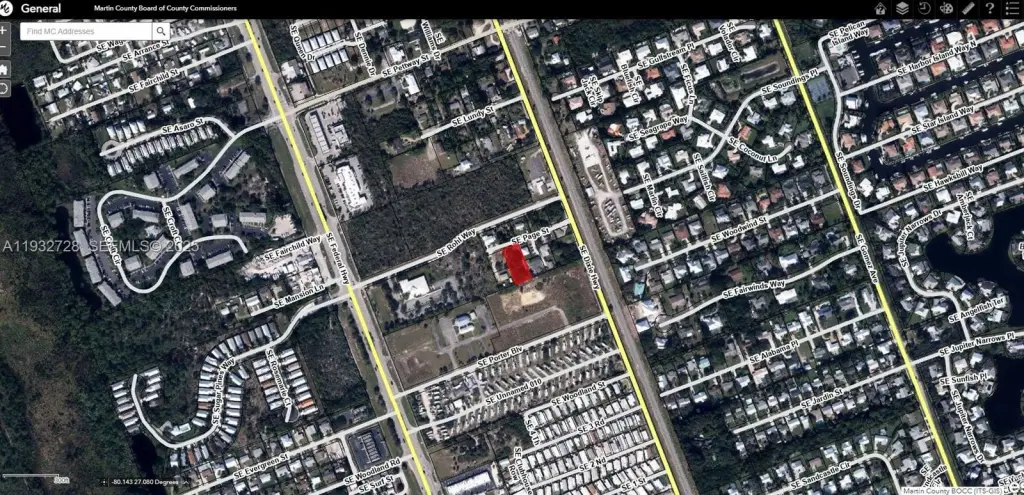The image size is (1024, 495).
Task: Open the historical imagery clock tool
Action: (x=924, y=8)
